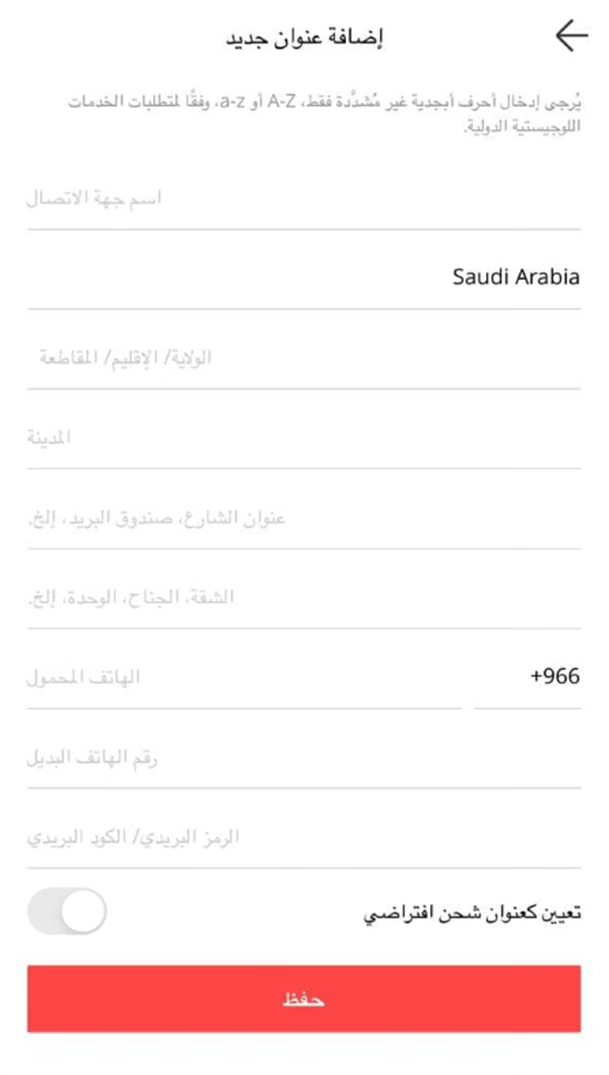Image resolution: width=609 pixels, height=1075 pixels.
Task: Tap the postal code field (الرمز البريدي)
Action: (304, 837)
